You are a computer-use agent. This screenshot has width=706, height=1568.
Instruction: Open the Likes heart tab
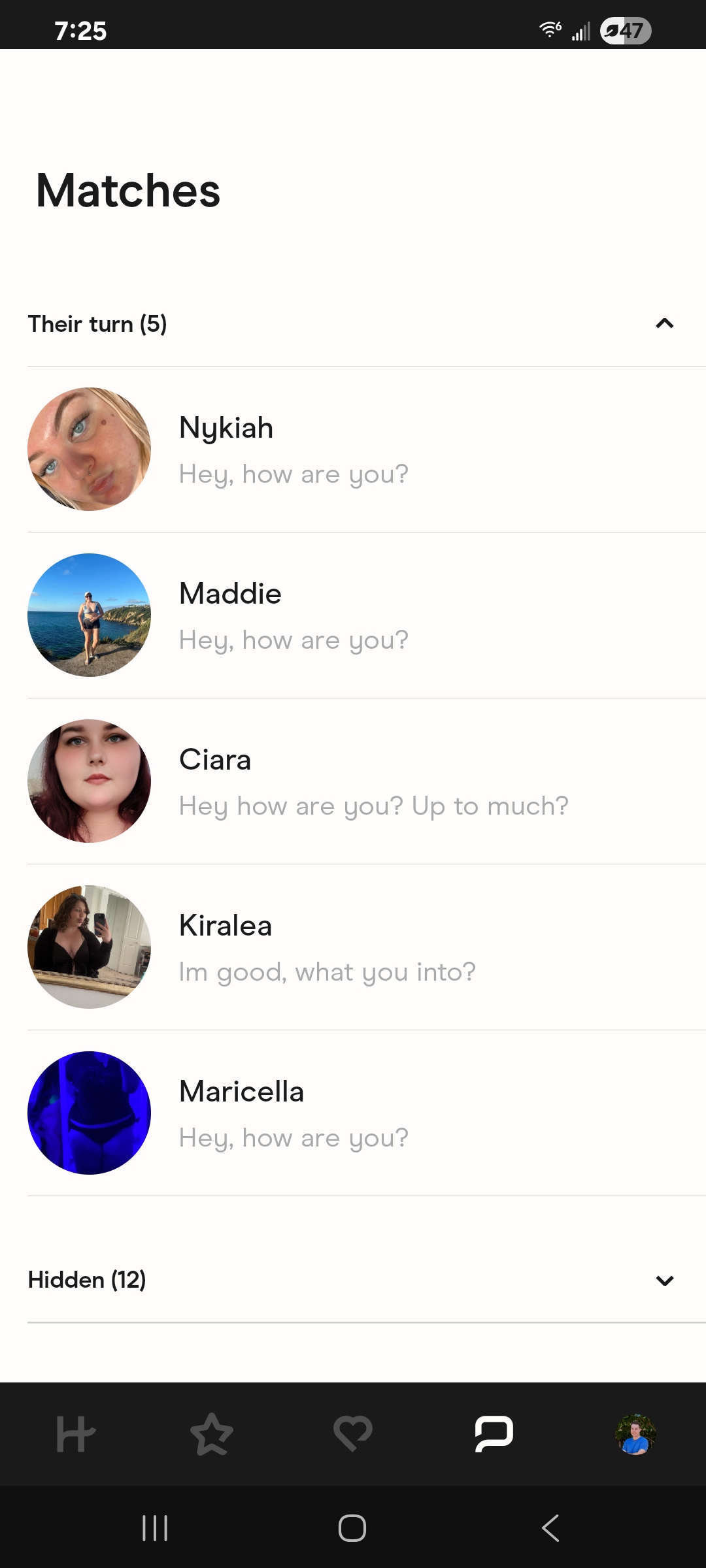coord(353,1435)
